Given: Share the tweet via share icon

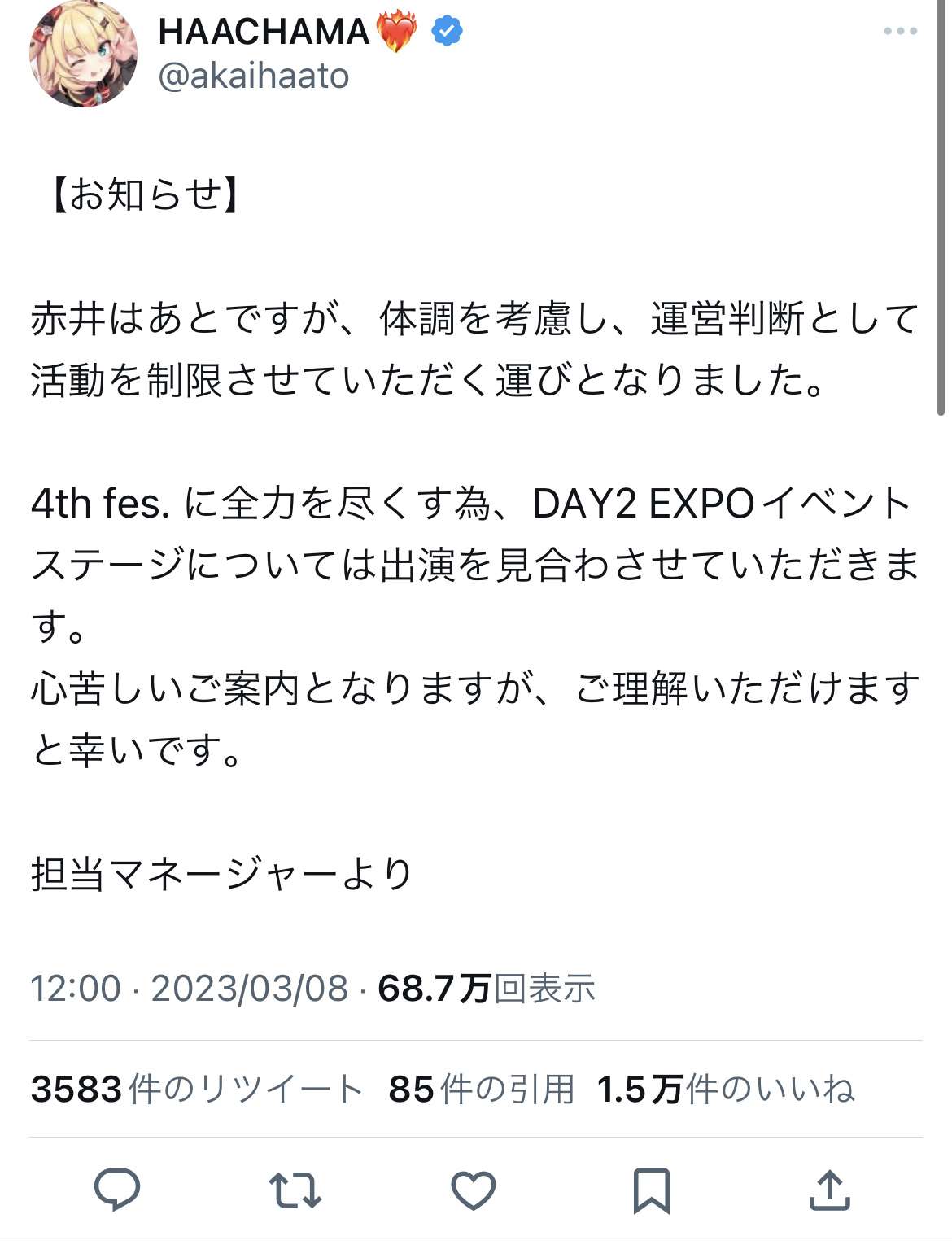Looking at the screenshot, I should (829, 1190).
